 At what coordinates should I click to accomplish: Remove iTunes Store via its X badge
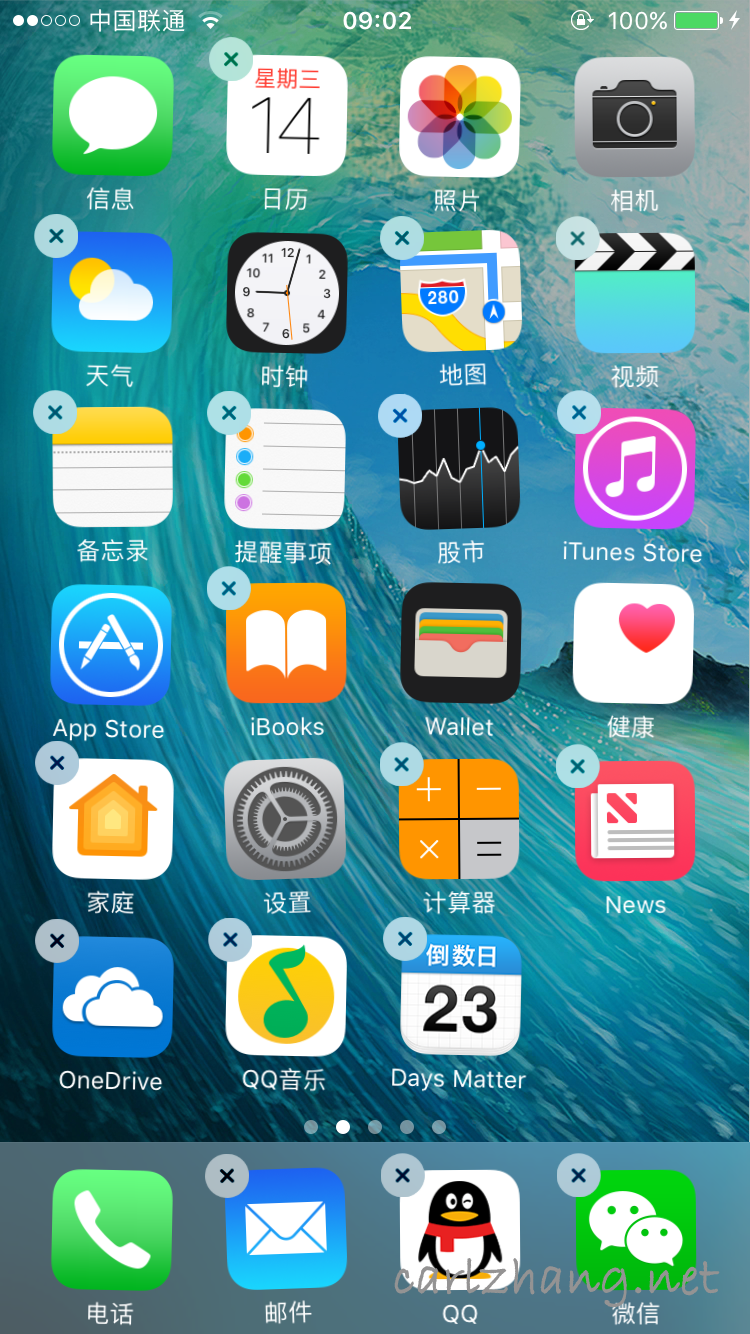click(578, 412)
